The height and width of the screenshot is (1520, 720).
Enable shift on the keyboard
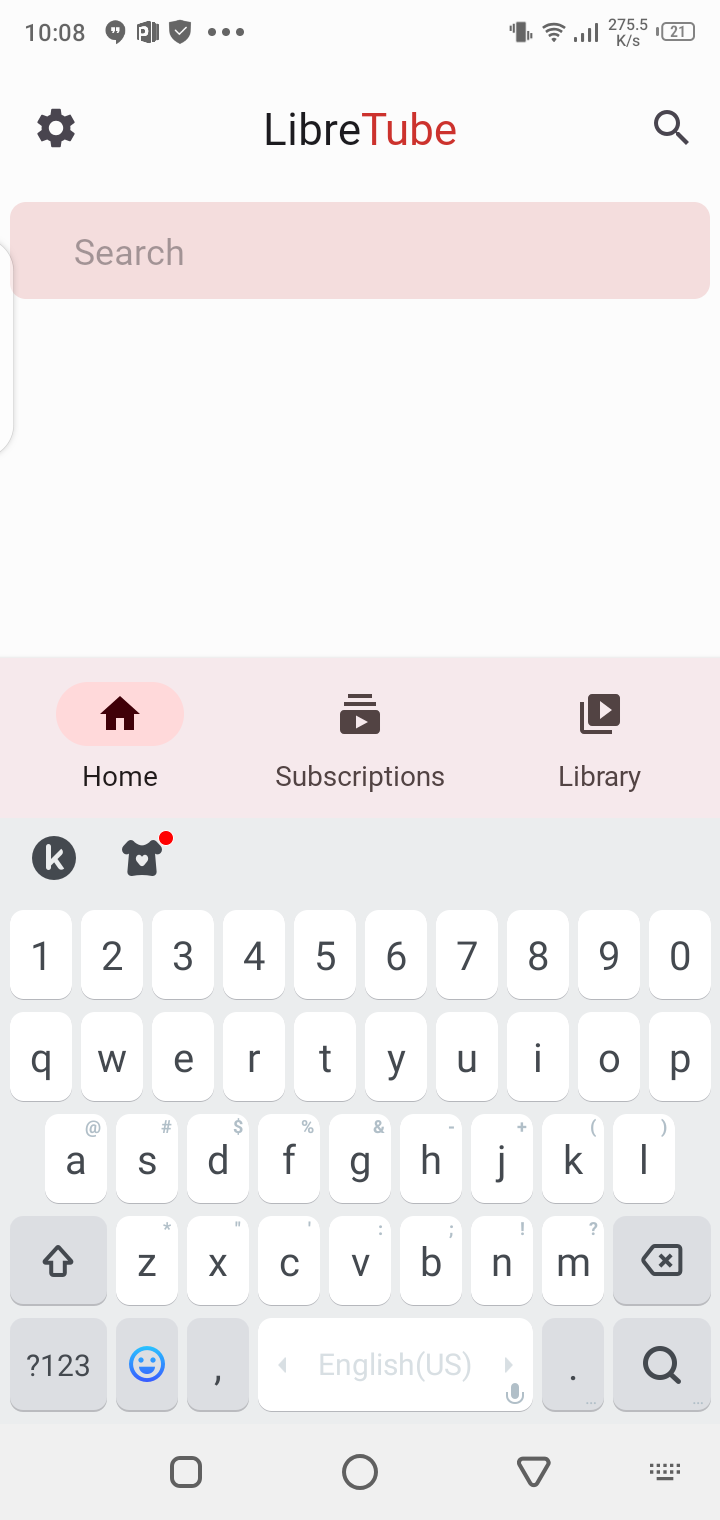click(58, 1260)
